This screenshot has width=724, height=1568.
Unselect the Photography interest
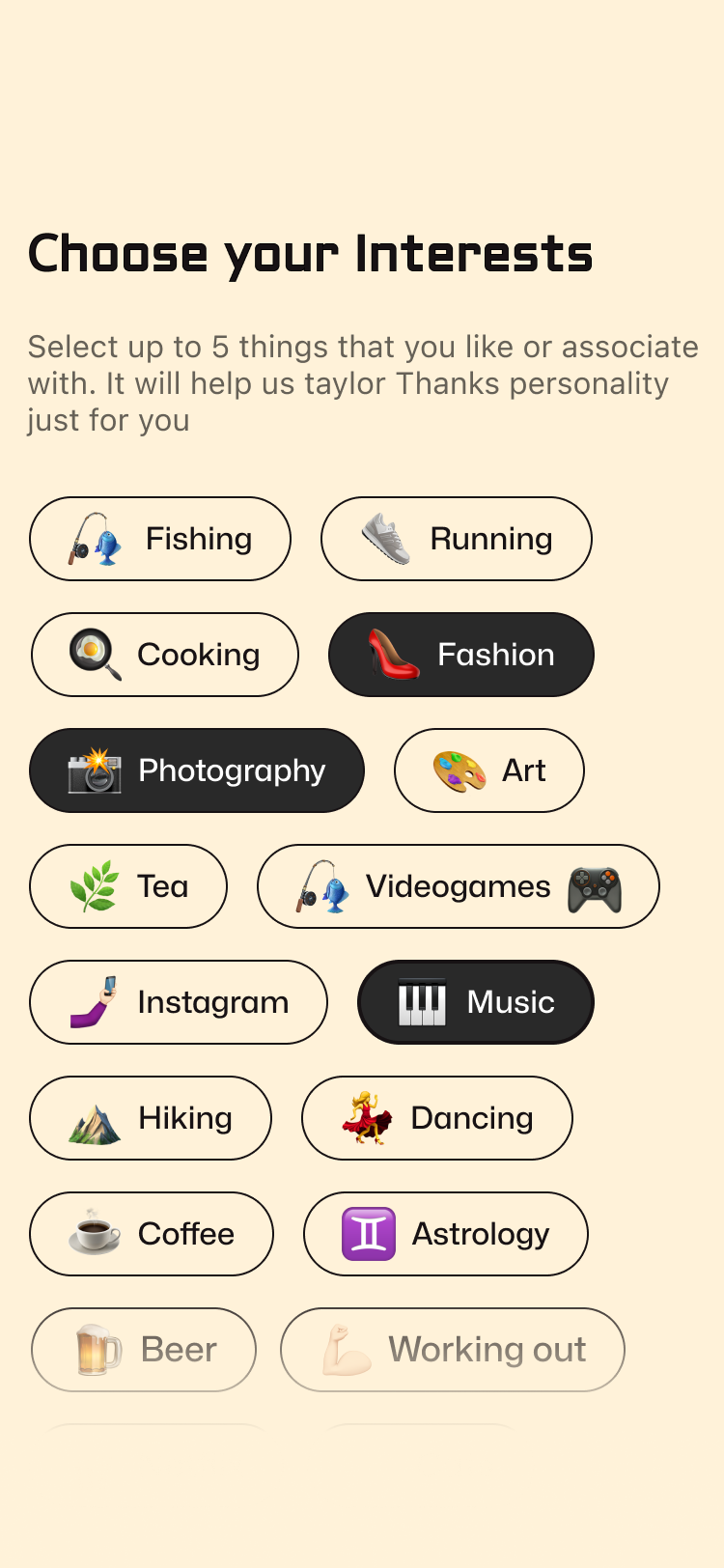point(197,770)
